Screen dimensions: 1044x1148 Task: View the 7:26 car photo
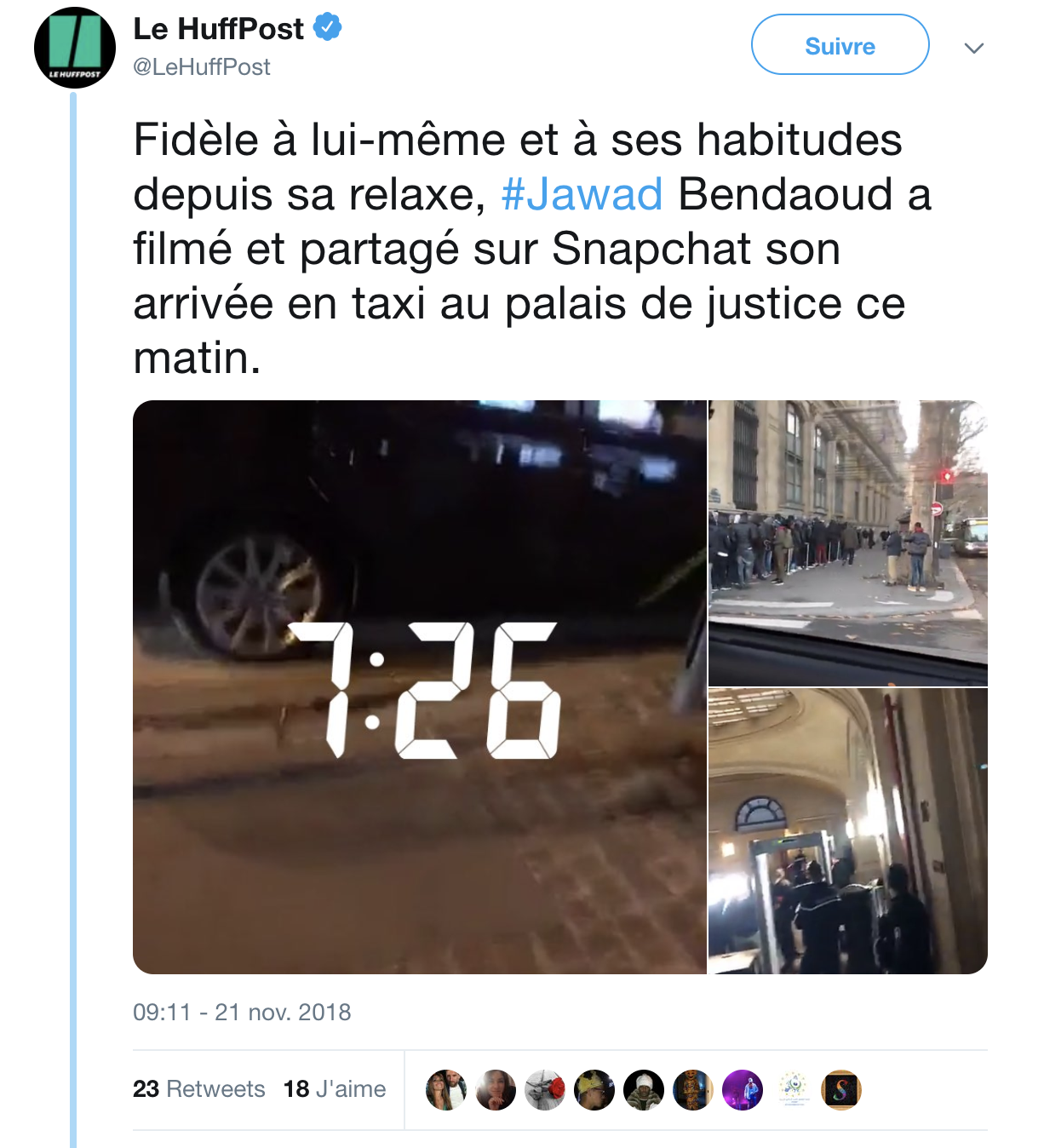pos(420,686)
